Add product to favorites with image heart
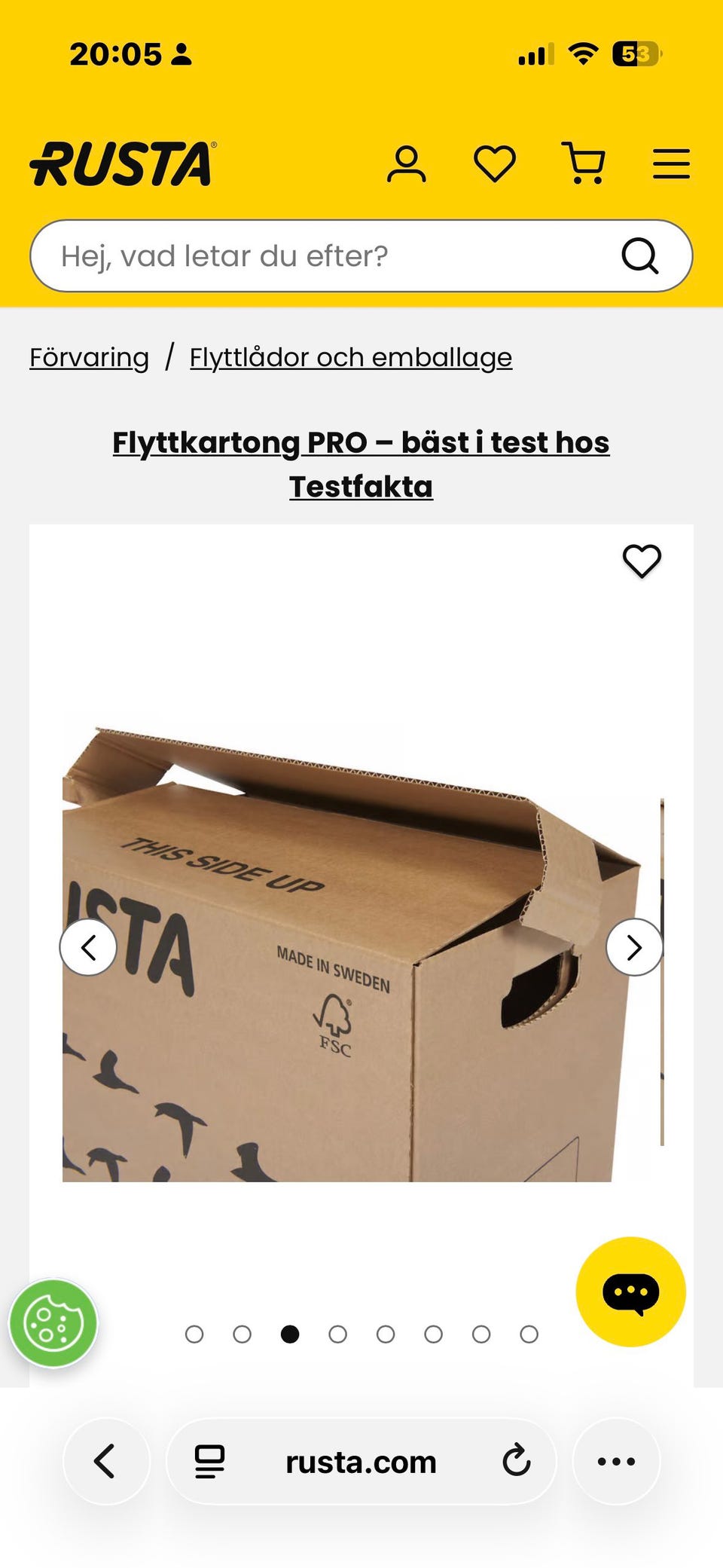The image size is (723, 1568). 642,561
